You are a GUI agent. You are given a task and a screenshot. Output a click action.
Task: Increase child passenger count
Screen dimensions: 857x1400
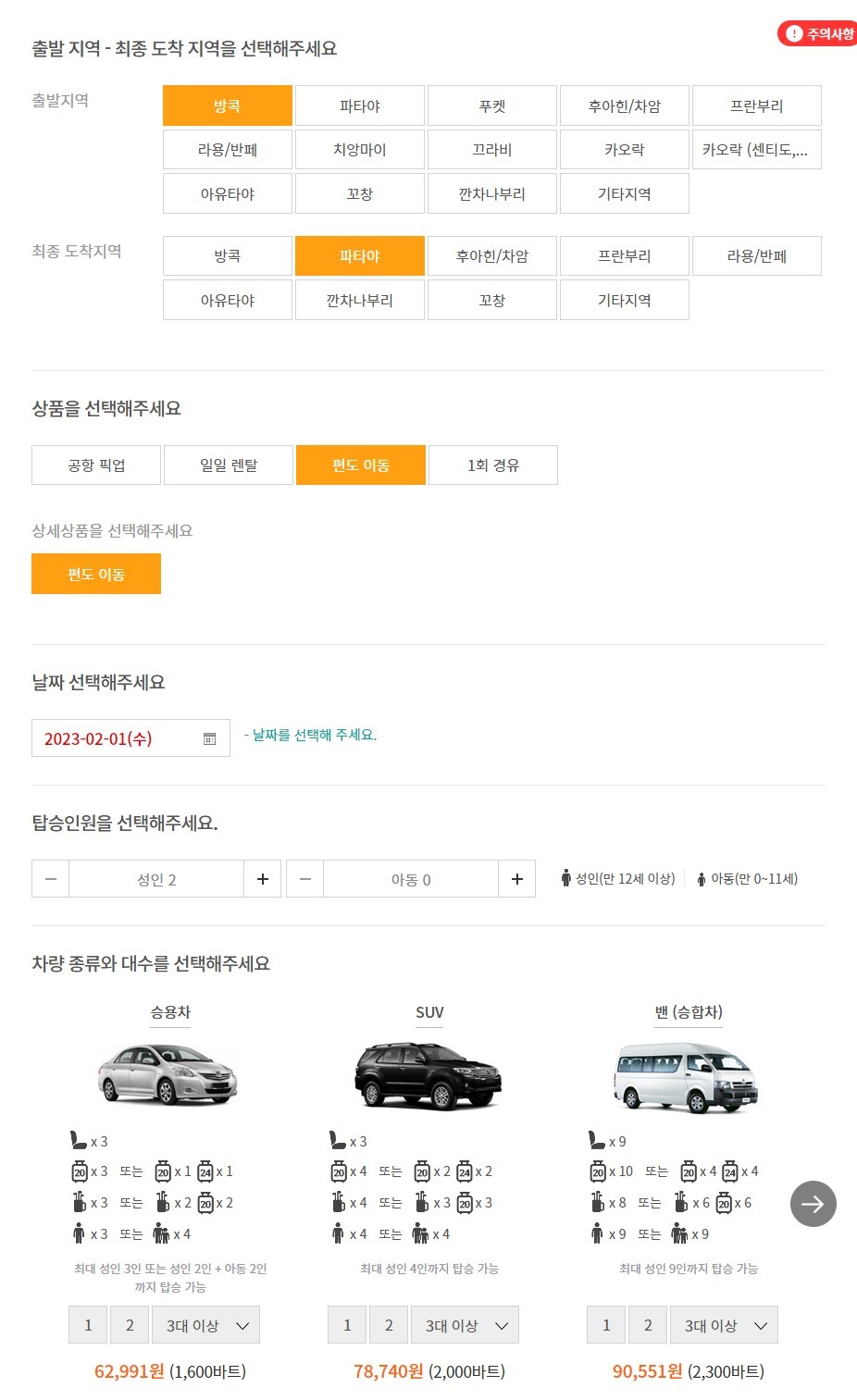click(517, 878)
